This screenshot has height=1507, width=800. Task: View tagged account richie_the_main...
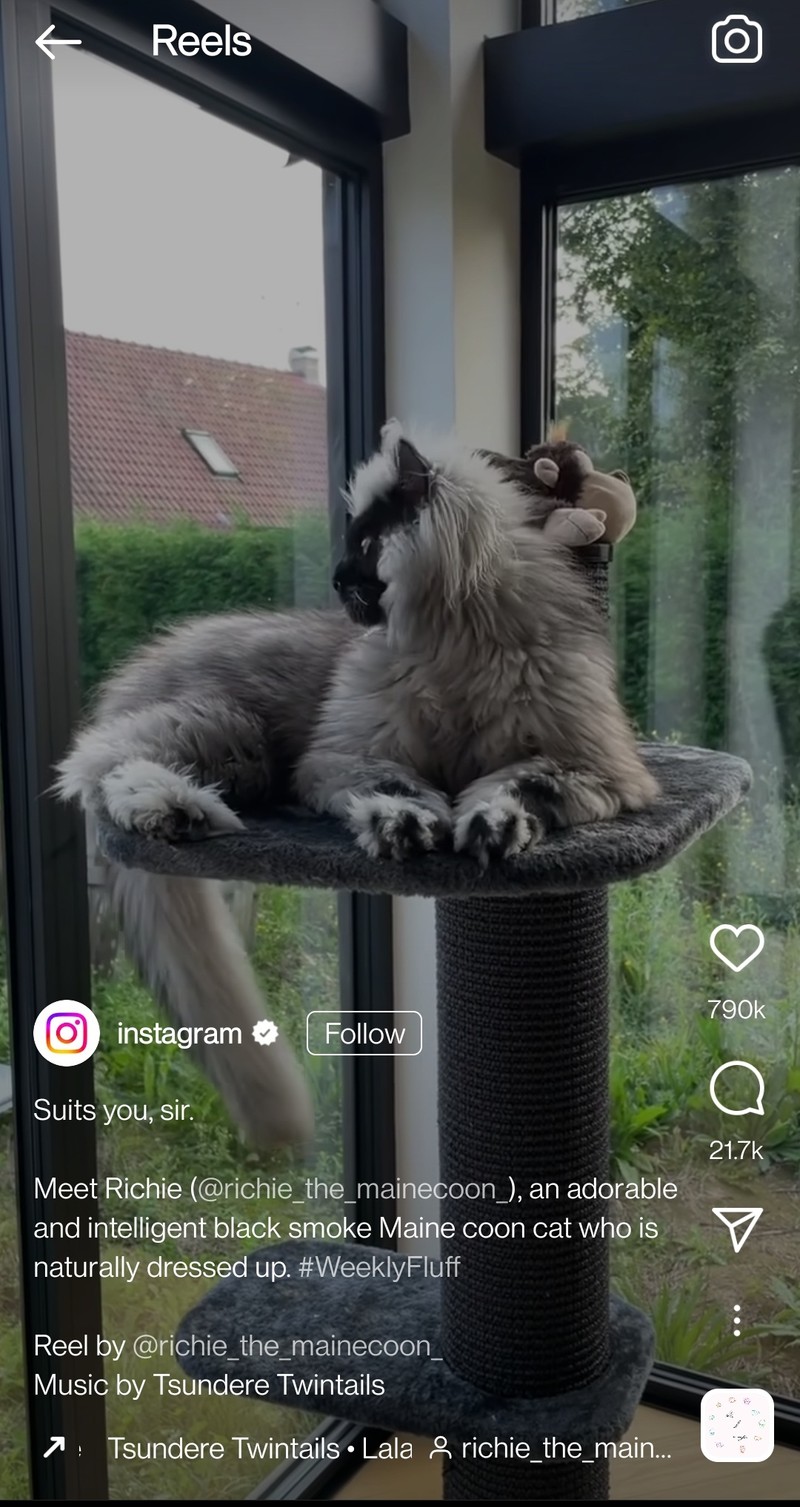pos(552,1448)
